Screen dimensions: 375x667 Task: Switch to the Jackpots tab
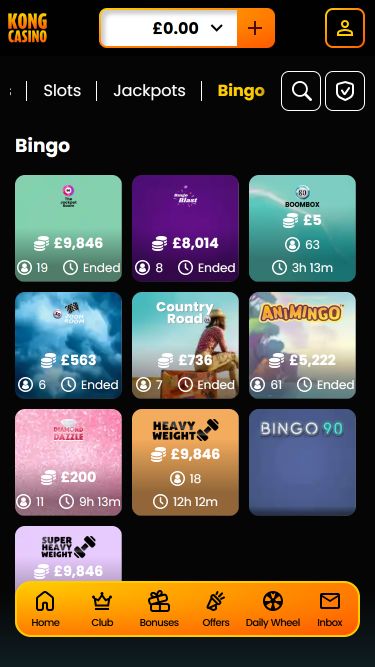pos(149,91)
